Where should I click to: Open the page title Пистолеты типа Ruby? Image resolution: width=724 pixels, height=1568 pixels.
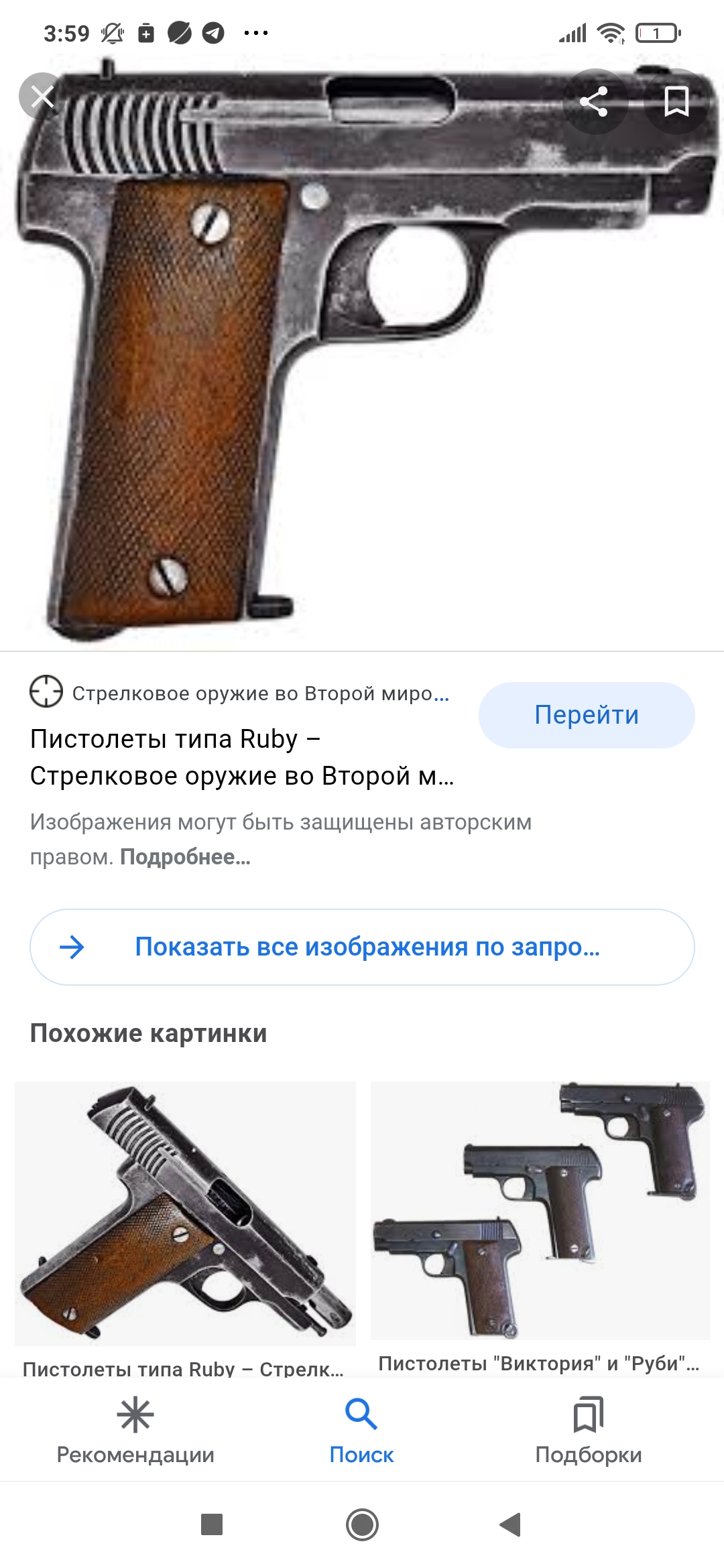pos(242,757)
